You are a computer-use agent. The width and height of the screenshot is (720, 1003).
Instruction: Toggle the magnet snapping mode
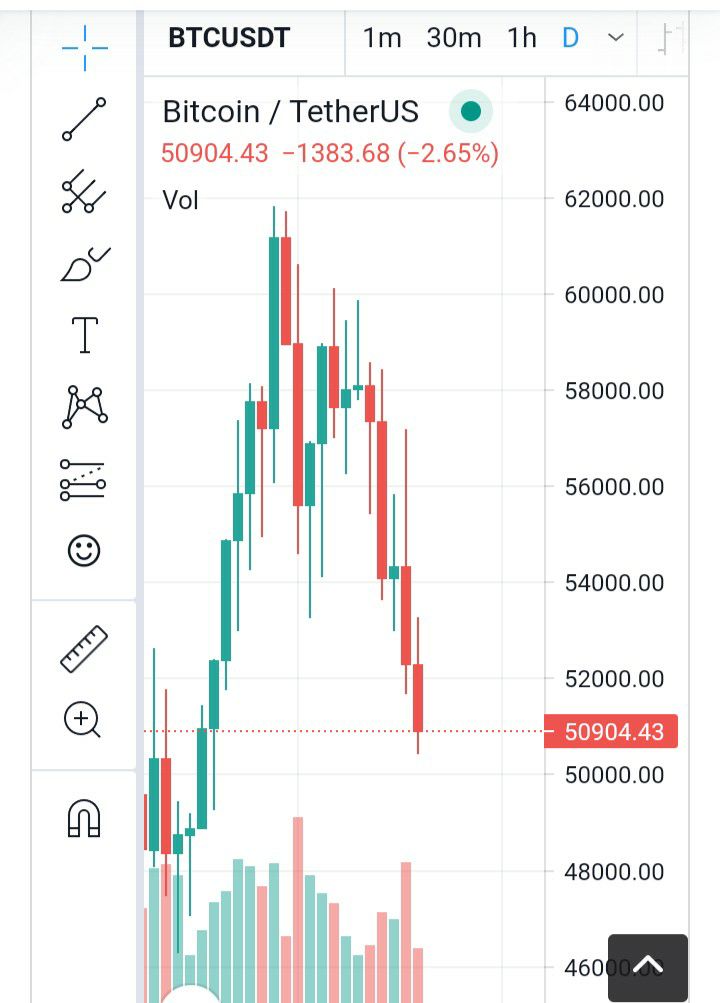84,819
